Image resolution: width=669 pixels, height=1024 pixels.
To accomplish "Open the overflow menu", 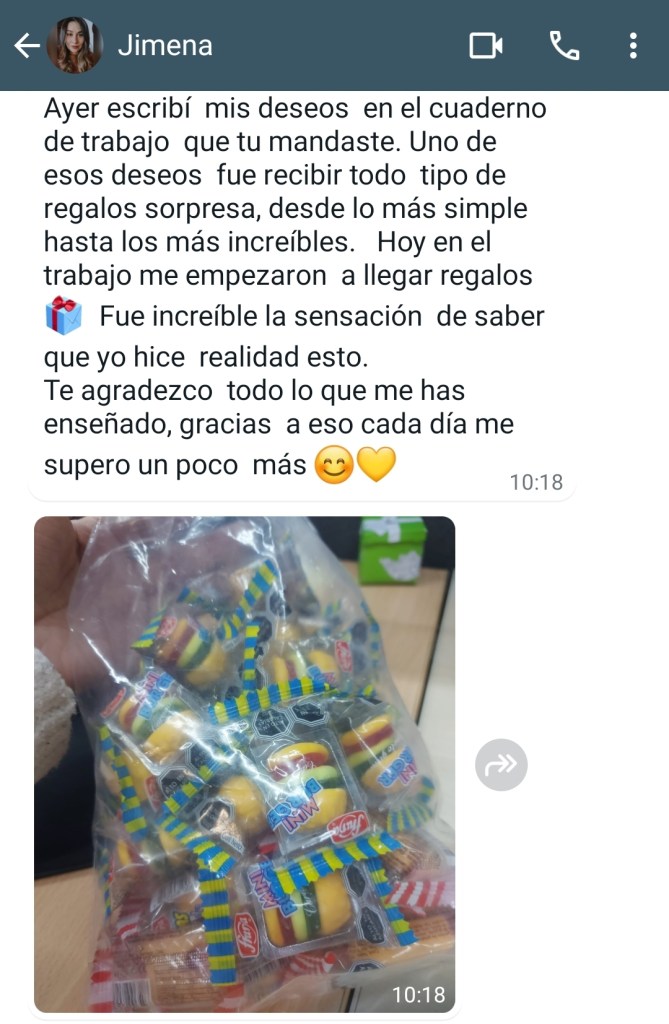I will click(x=633, y=45).
